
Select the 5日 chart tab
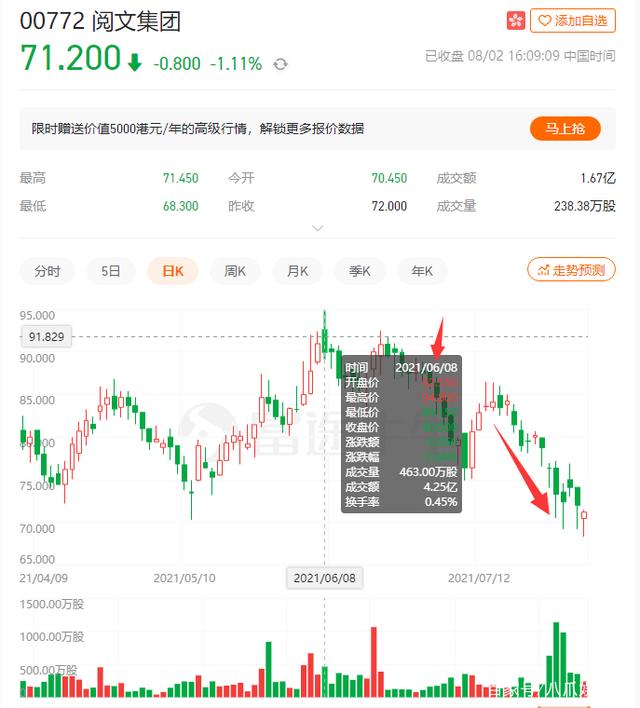(x=110, y=270)
